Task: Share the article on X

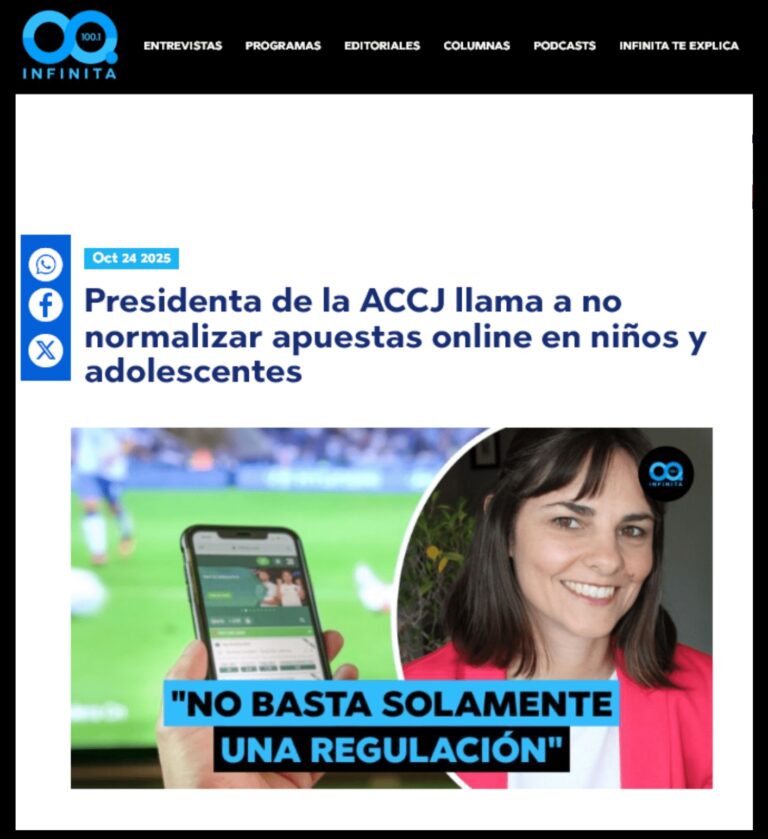Action: [46, 350]
